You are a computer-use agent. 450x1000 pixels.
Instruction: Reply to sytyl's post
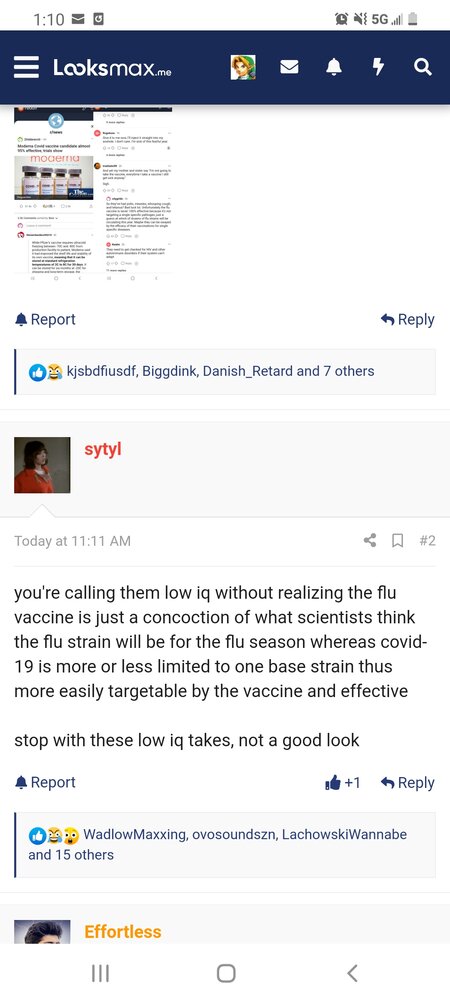[x=407, y=783]
